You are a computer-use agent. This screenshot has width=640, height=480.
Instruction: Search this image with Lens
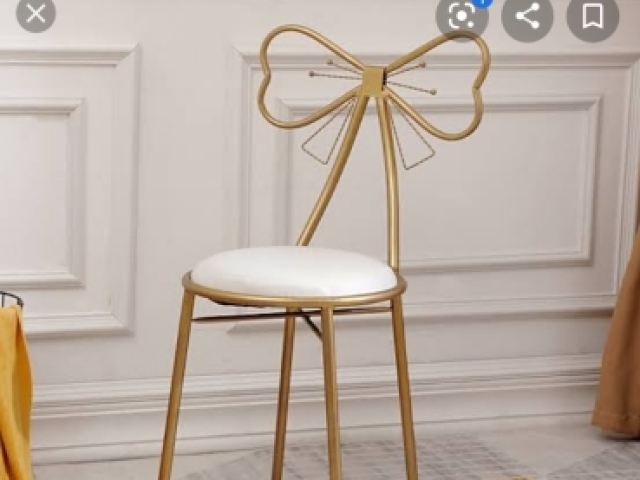pyautogui.click(x=461, y=16)
